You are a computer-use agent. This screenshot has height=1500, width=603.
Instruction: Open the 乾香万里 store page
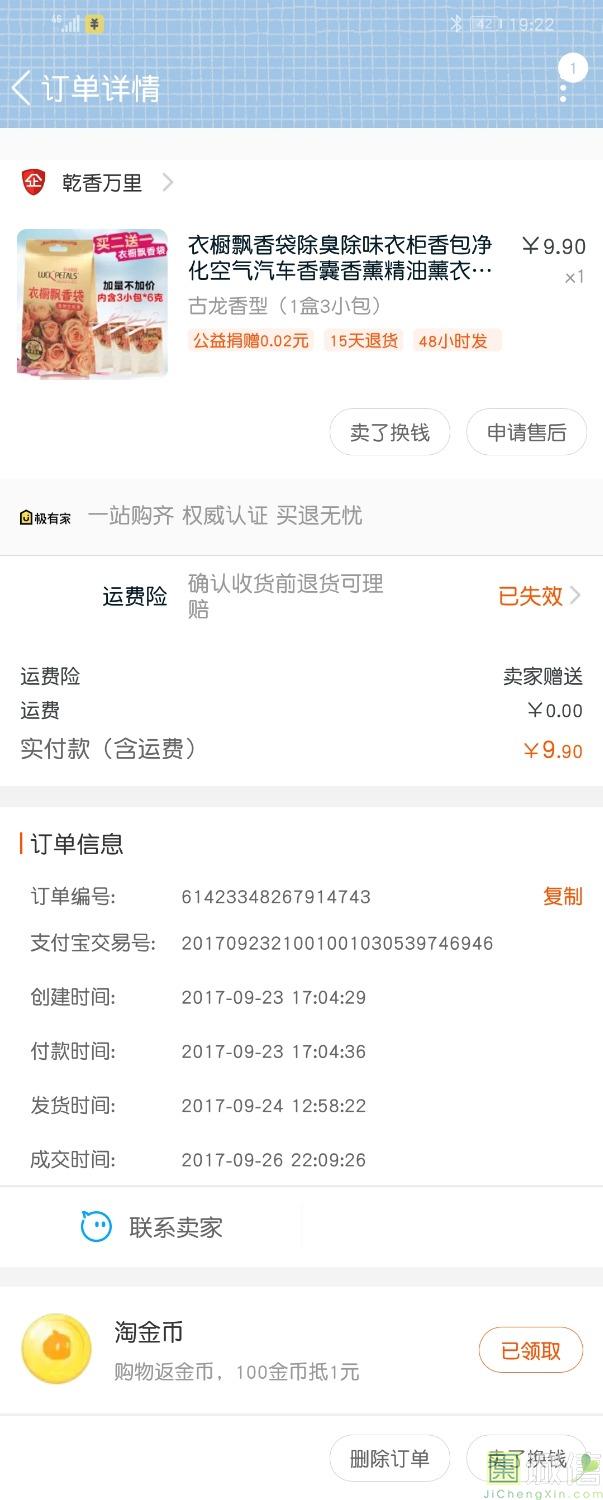click(x=98, y=183)
